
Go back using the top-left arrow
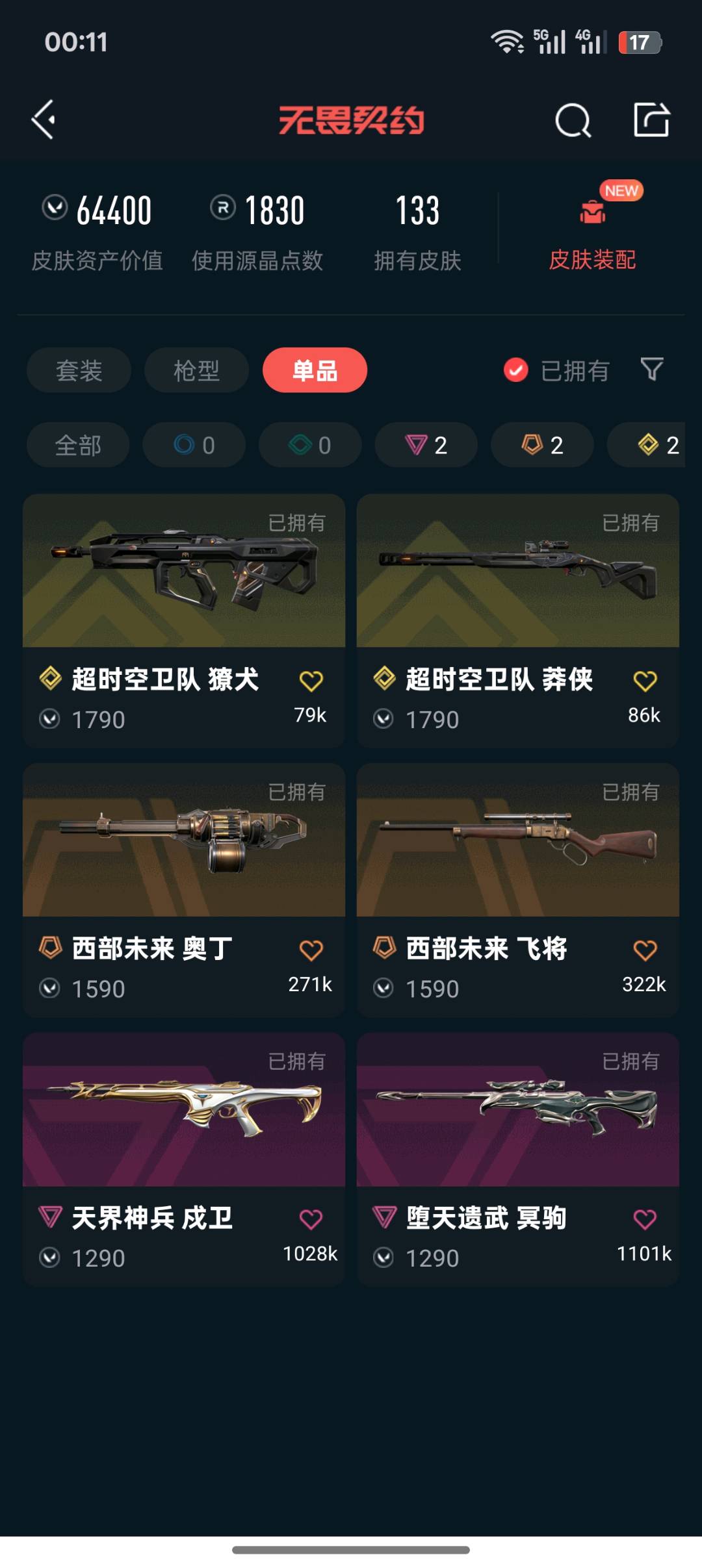pyautogui.click(x=44, y=120)
